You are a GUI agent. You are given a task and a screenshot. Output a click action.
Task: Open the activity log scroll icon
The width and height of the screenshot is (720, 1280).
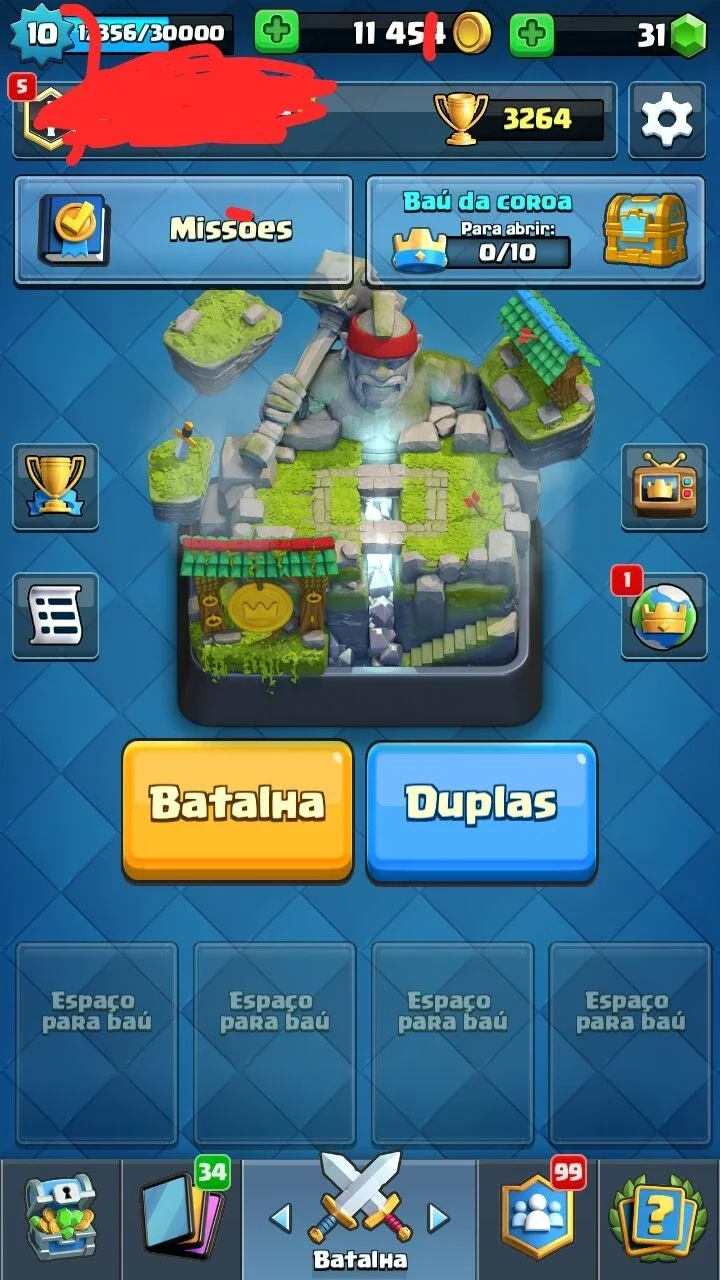tap(55, 615)
